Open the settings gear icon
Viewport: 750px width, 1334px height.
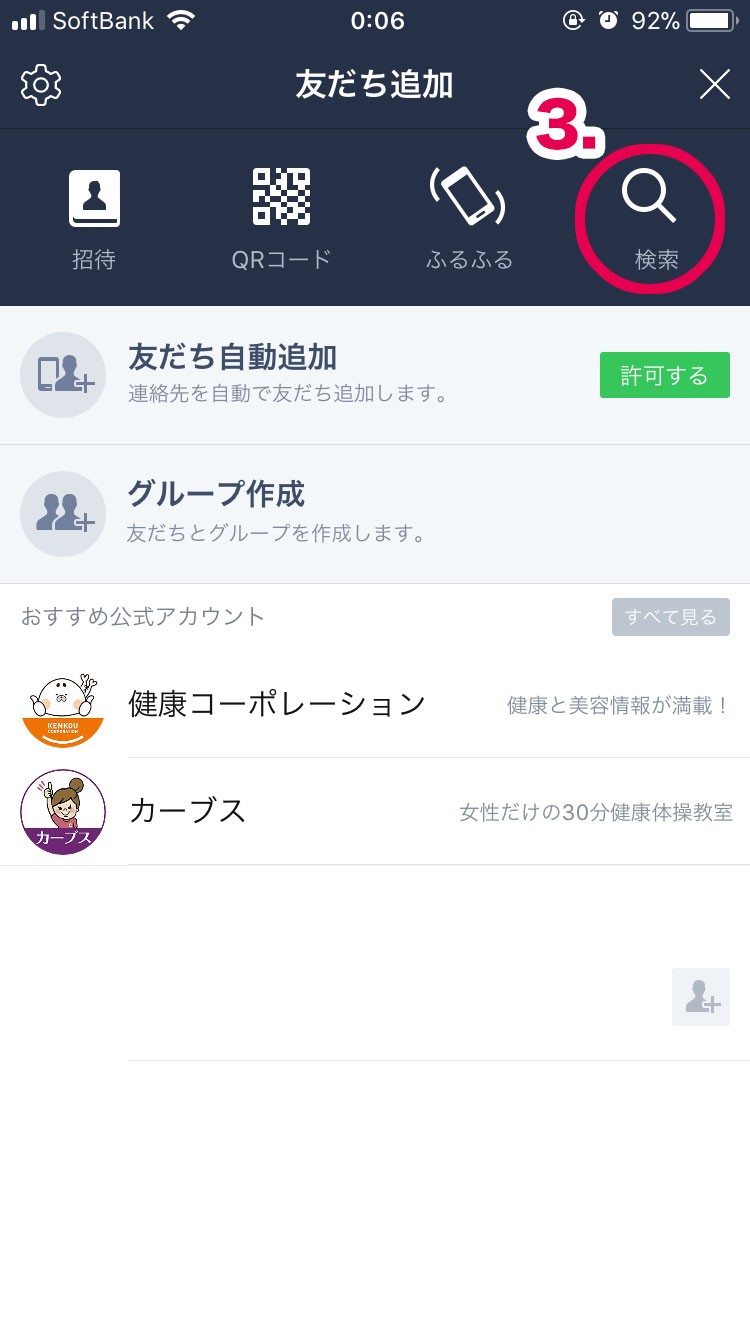tap(41, 85)
